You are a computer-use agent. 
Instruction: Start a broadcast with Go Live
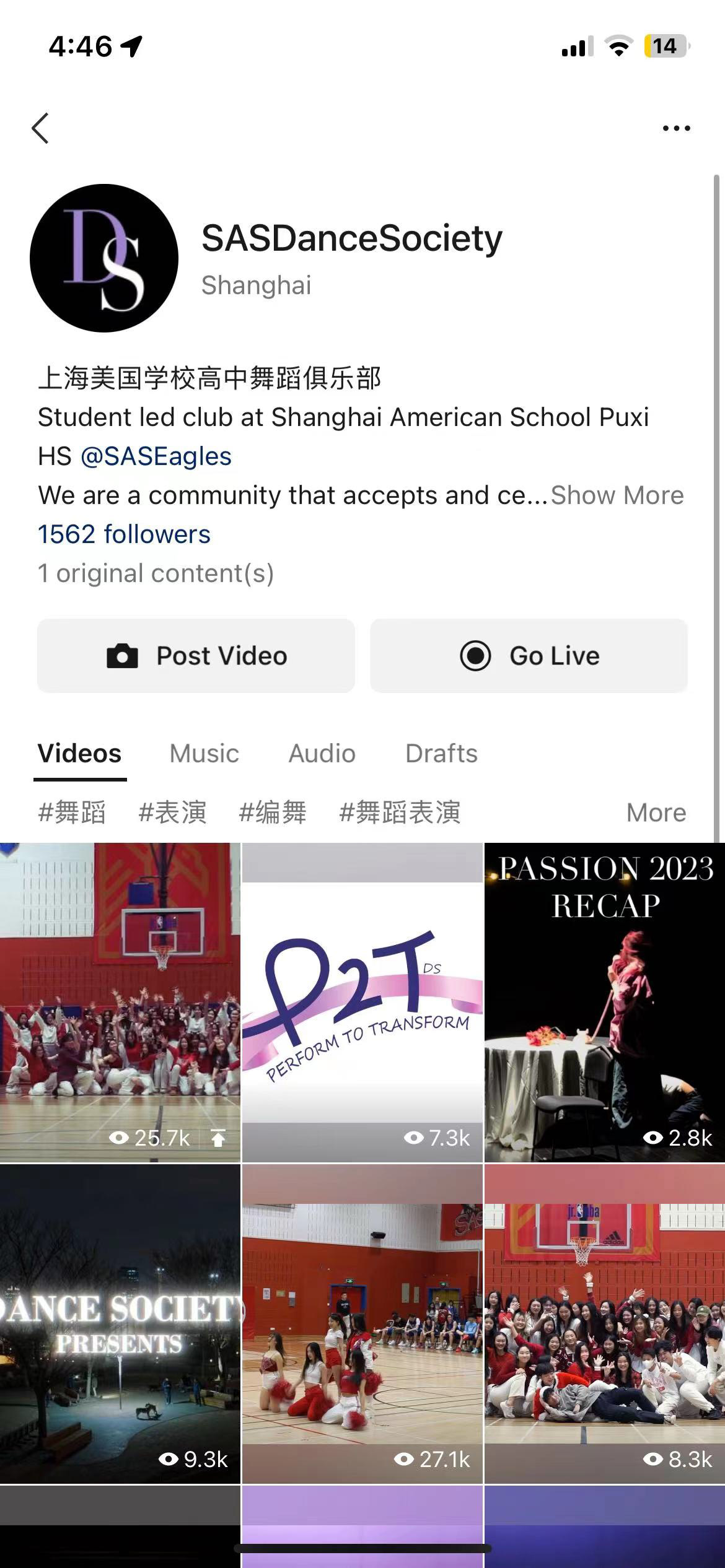coord(529,656)
